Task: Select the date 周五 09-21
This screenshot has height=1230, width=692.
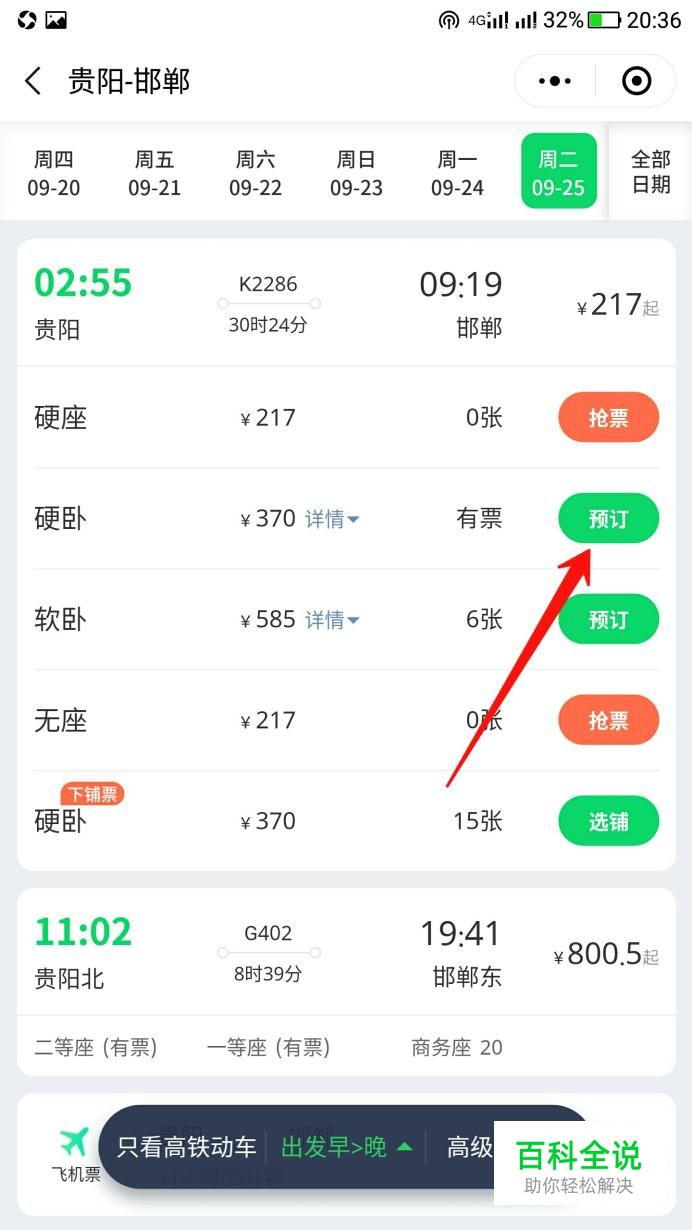Action: pyautogui.click(x=154, y=173)
